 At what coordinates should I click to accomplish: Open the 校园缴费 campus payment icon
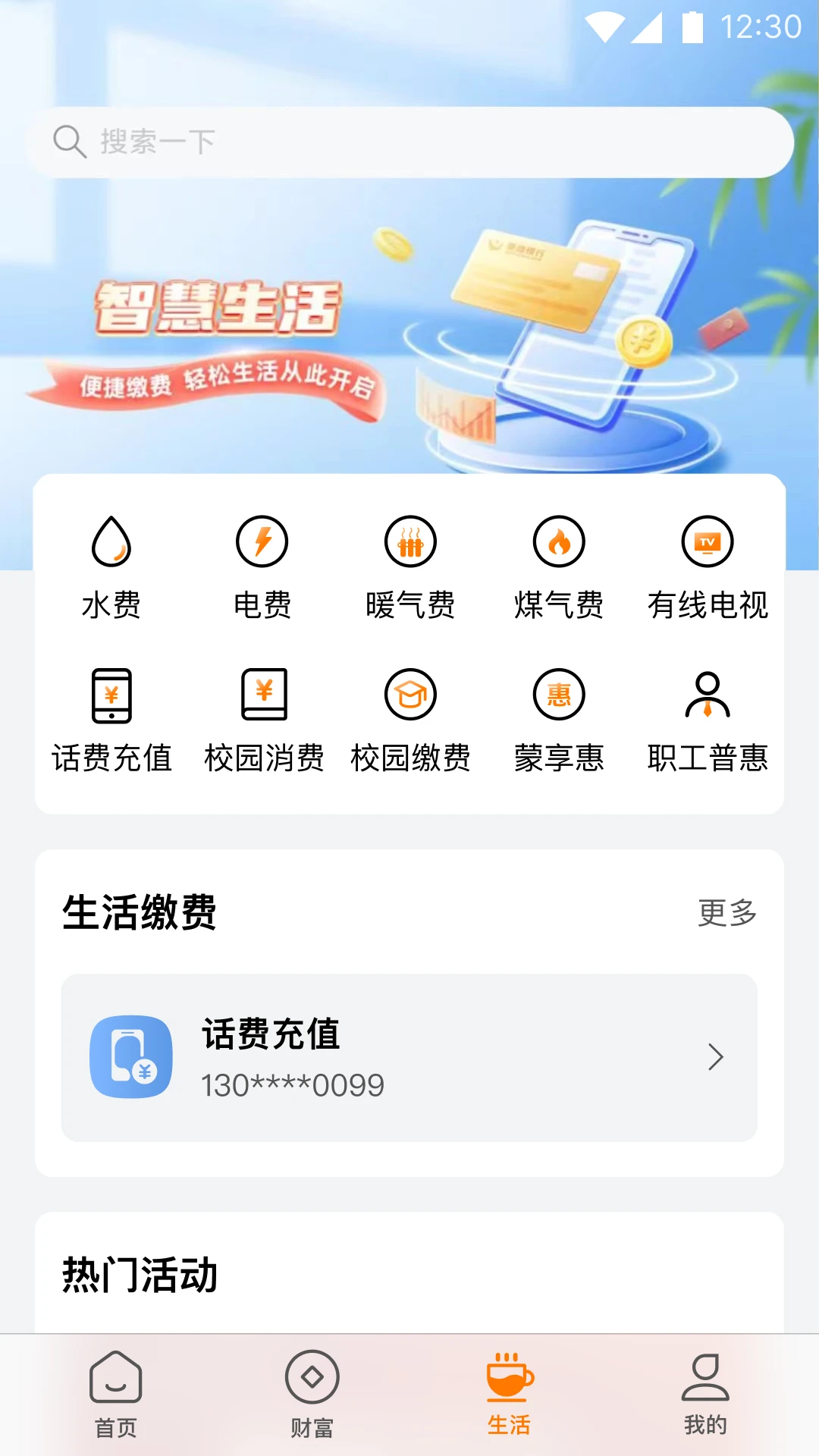coord(409,694)
